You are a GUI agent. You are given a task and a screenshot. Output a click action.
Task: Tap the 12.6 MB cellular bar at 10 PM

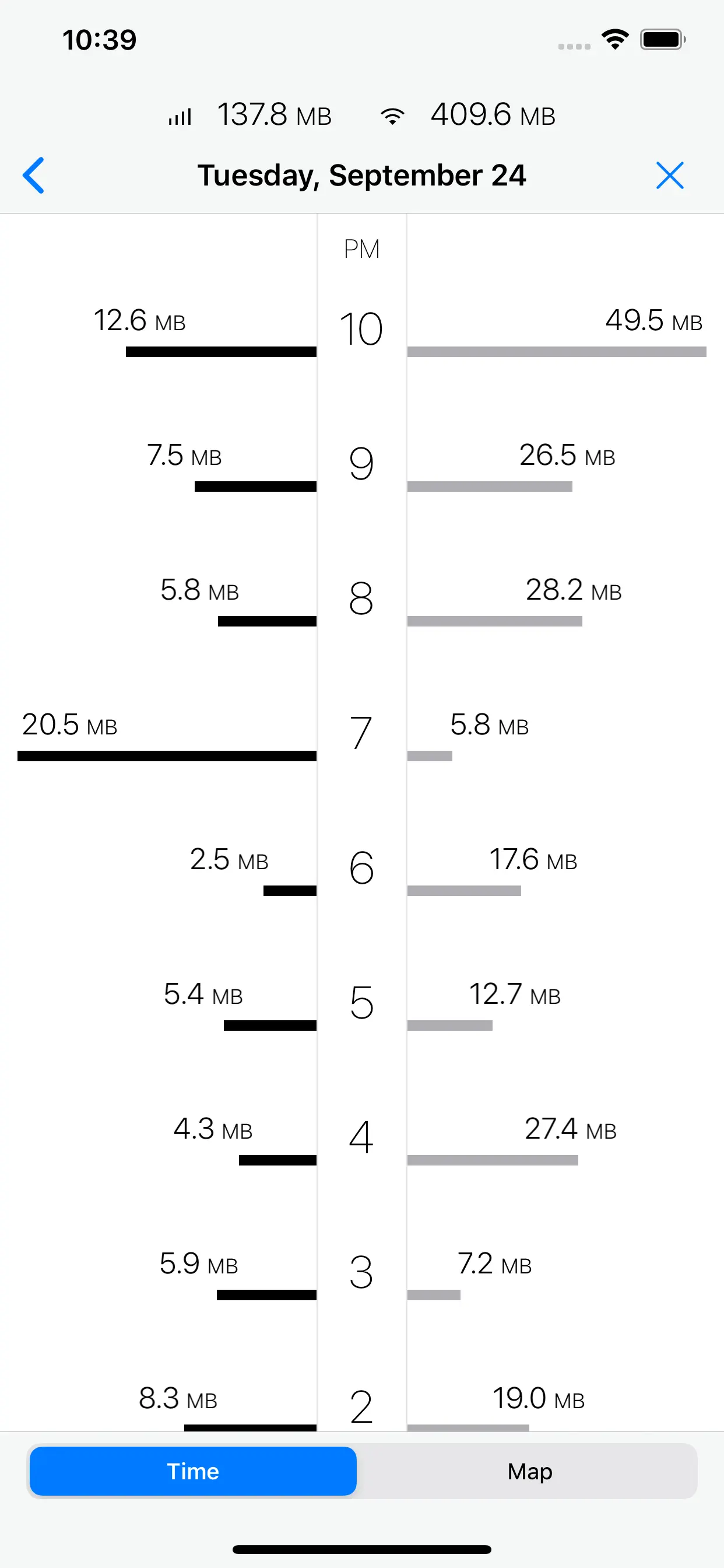tap(221, 351)
